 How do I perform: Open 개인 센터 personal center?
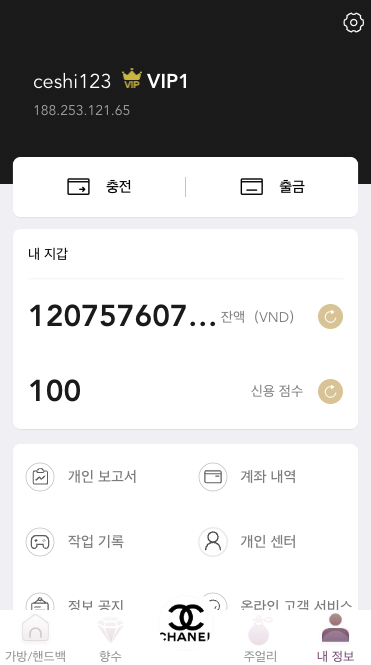point(248,542)
